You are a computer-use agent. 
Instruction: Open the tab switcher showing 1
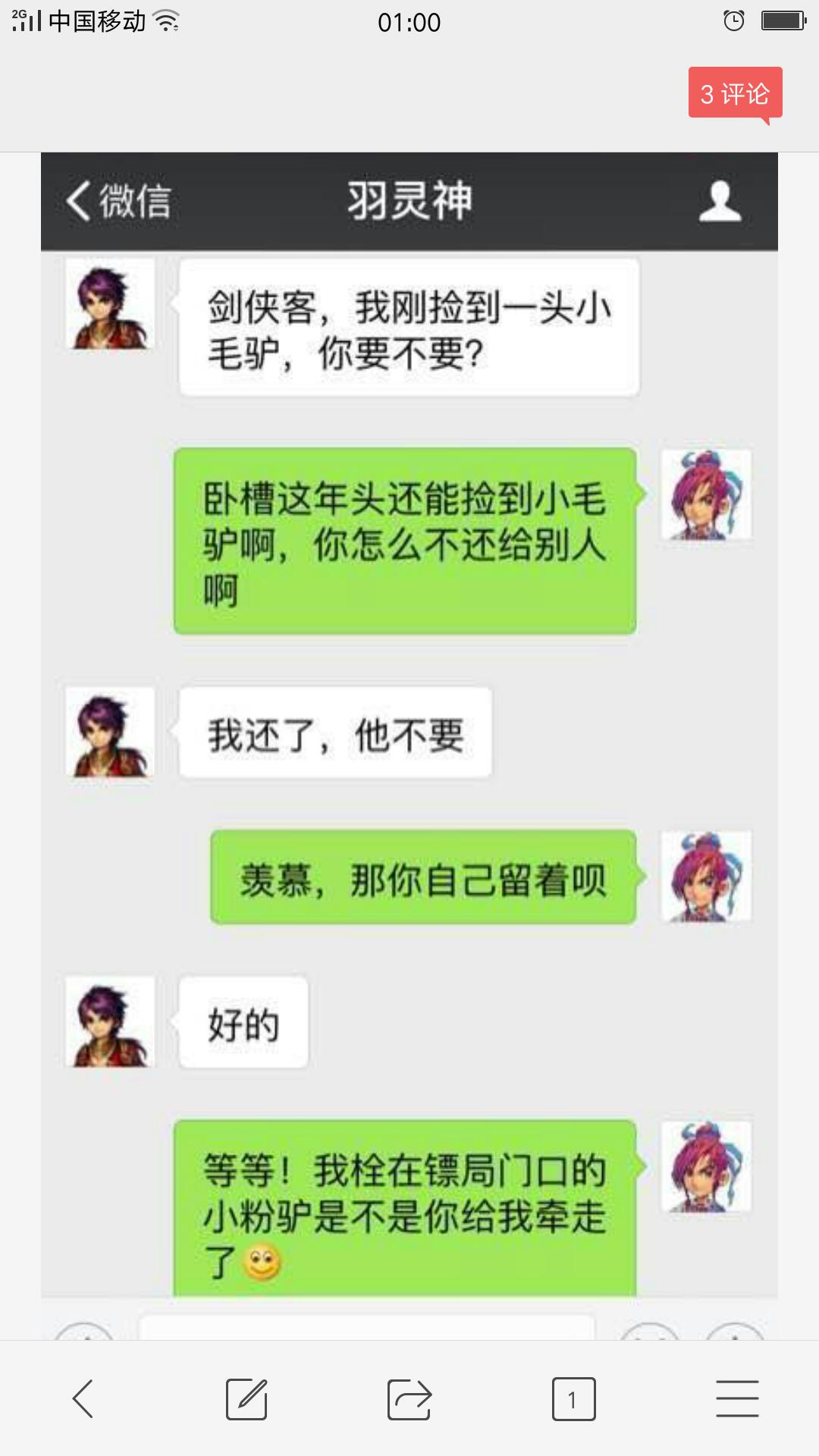573,1398
